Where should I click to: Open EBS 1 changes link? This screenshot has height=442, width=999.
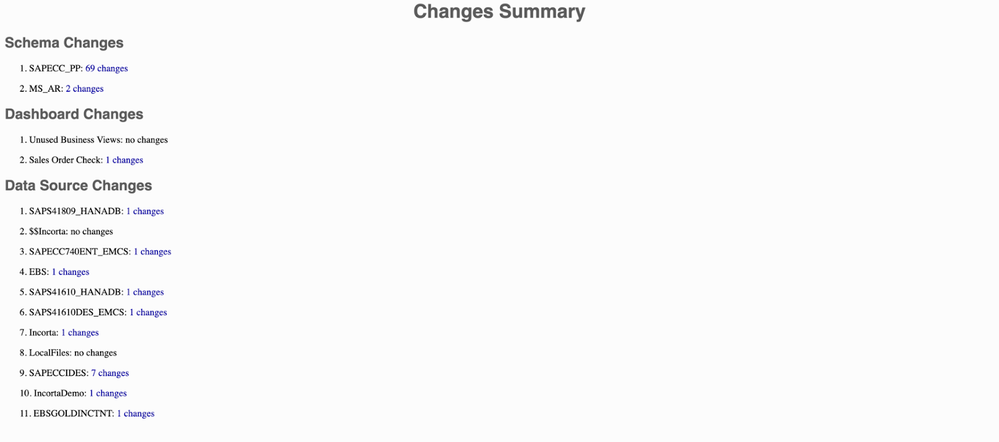click(x=70, y=272)
